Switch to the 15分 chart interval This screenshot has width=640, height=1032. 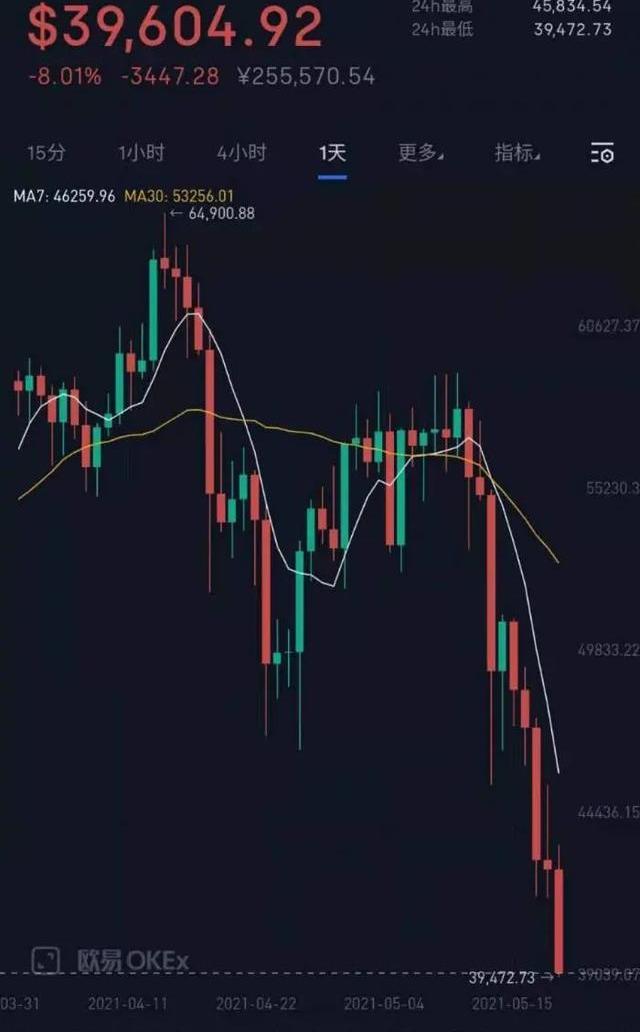pos(46,153)
